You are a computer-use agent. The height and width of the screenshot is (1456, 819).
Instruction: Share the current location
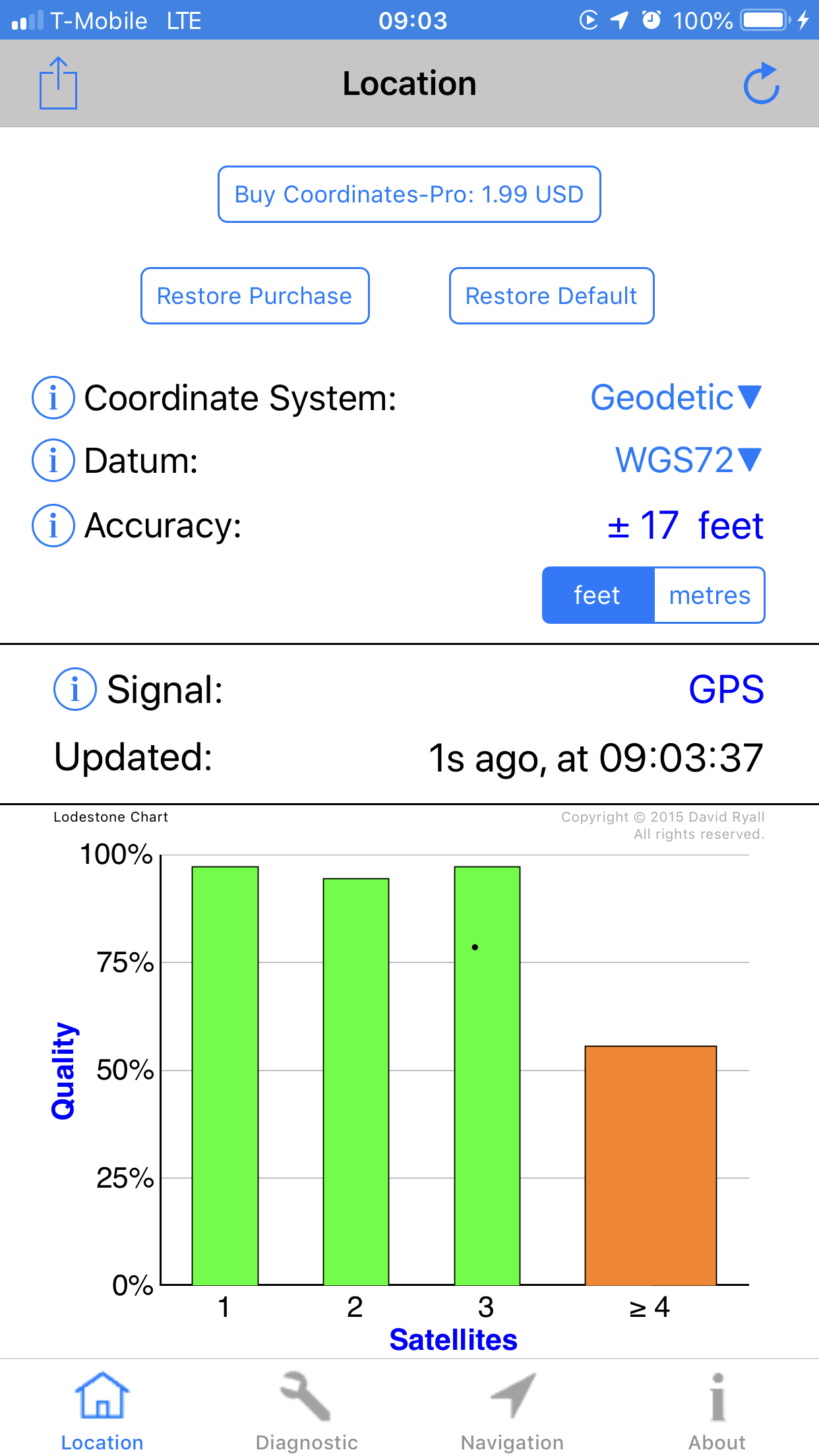click(58, 83)
